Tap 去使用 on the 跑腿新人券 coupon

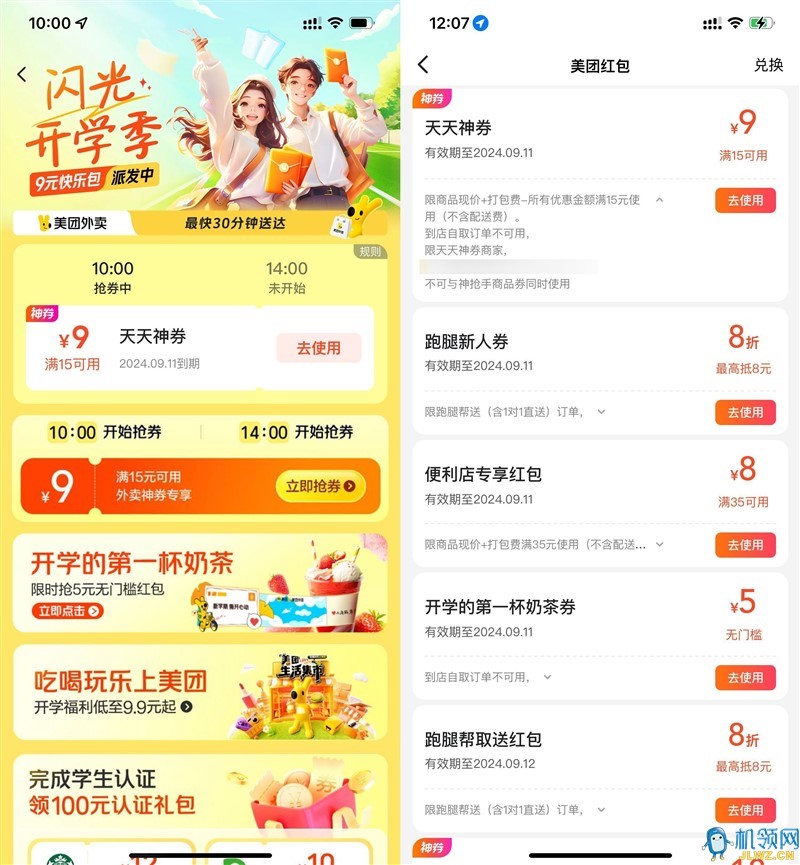point(745,412)
